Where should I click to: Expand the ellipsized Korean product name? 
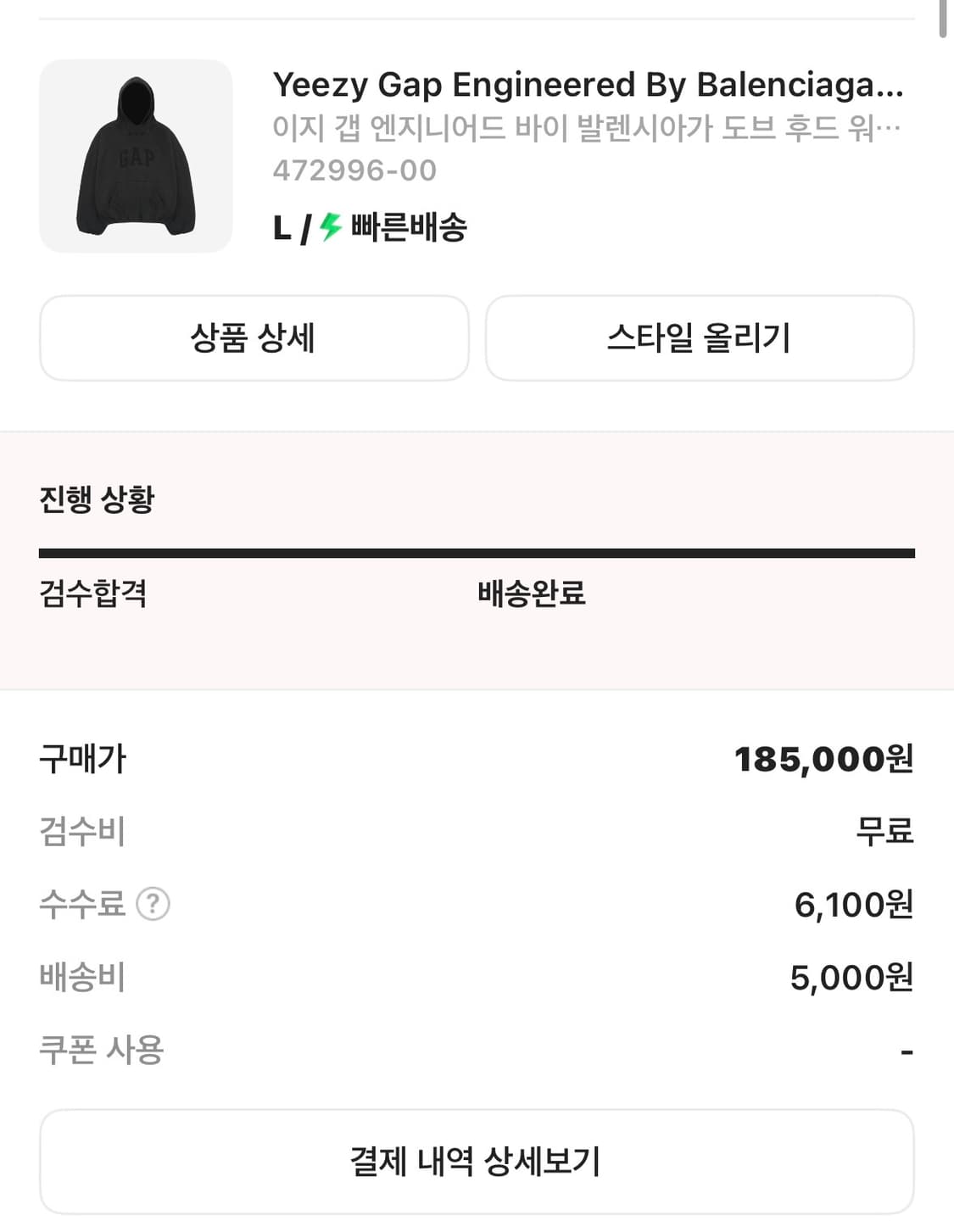[x=588, y=128]
